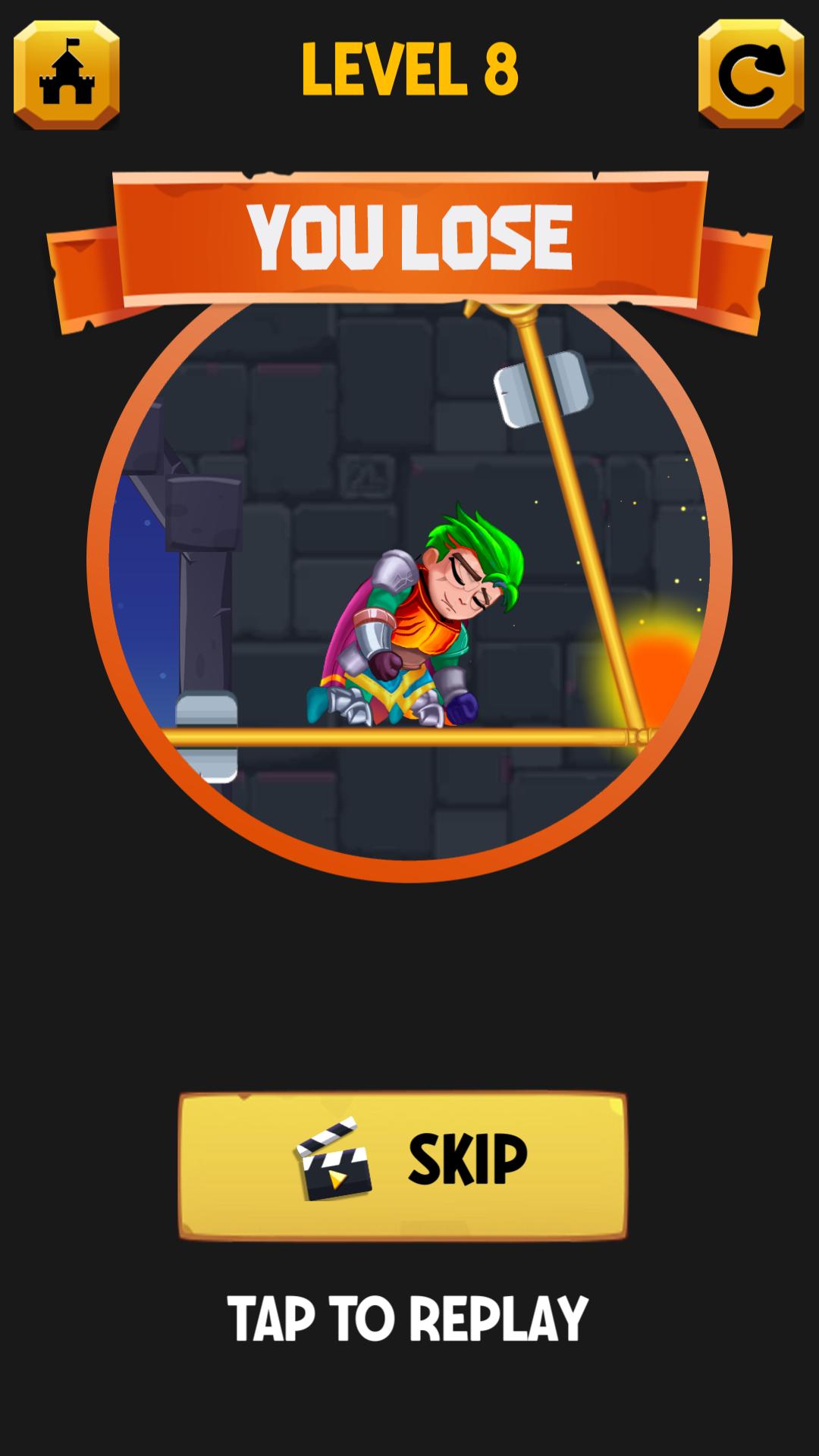The image size is (819, 1456).
Task: Restart level with the retry arrow
Action: (751, 74)
